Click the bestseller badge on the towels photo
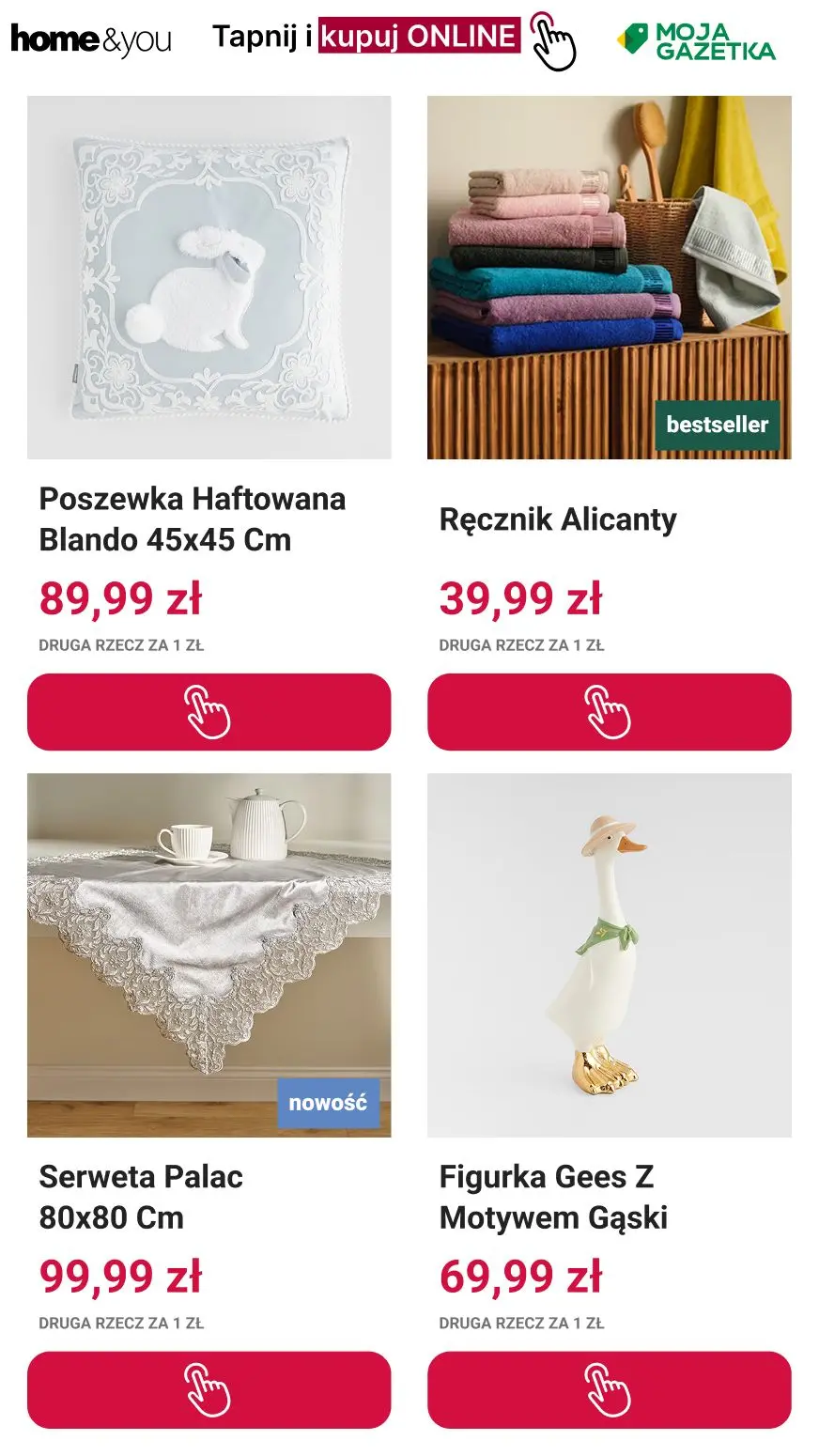 [x=716, y=425]
